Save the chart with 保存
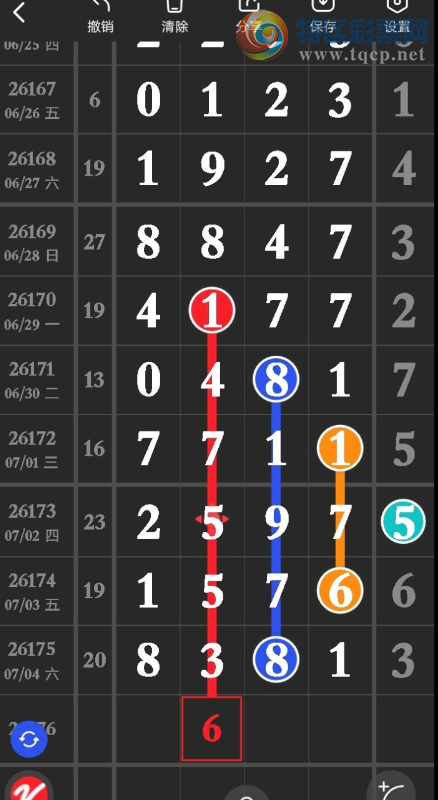 pos(323,17)
